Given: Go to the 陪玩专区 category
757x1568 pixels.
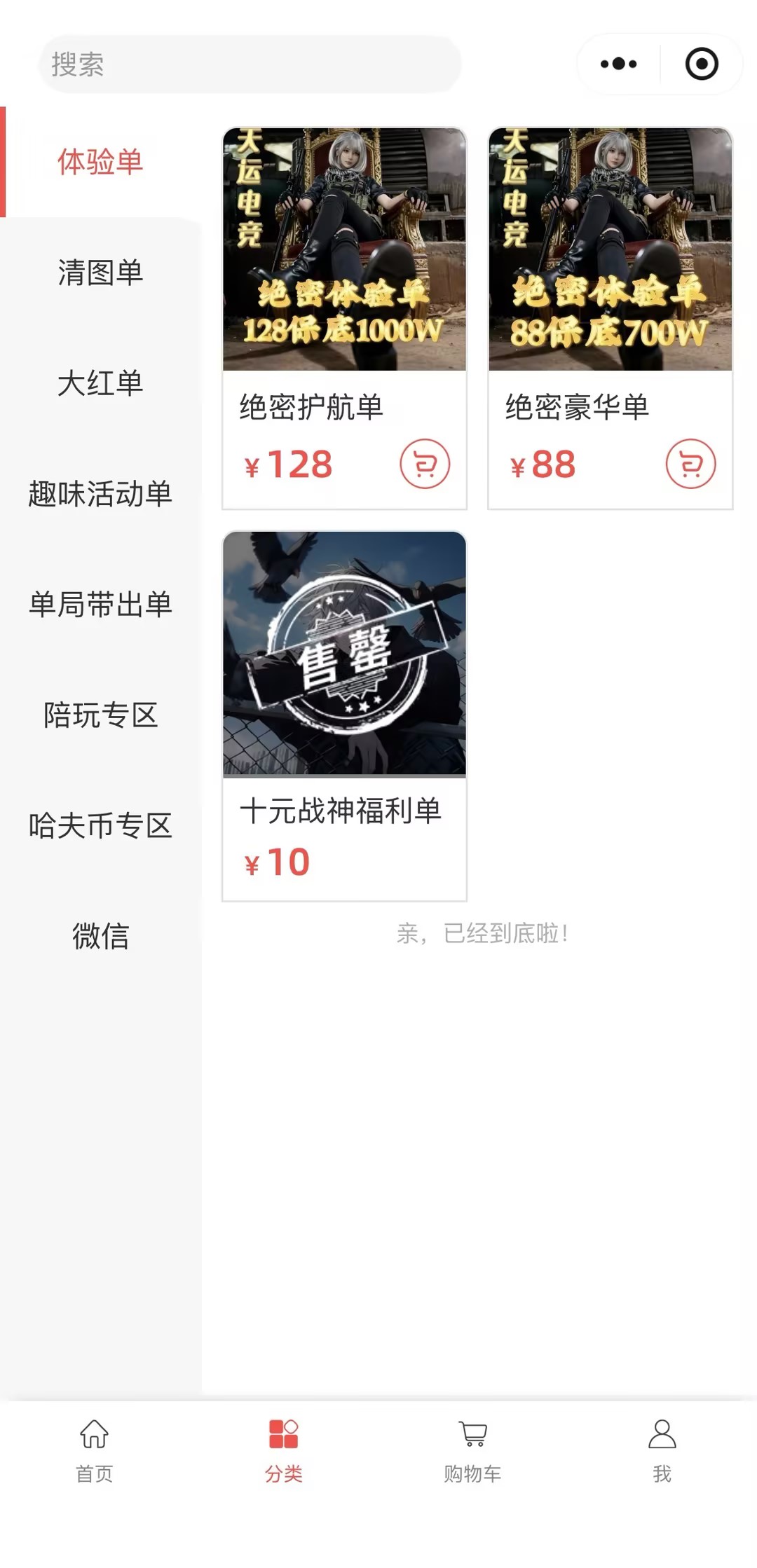Looking at the screenshot, I should tap(100, 715).
